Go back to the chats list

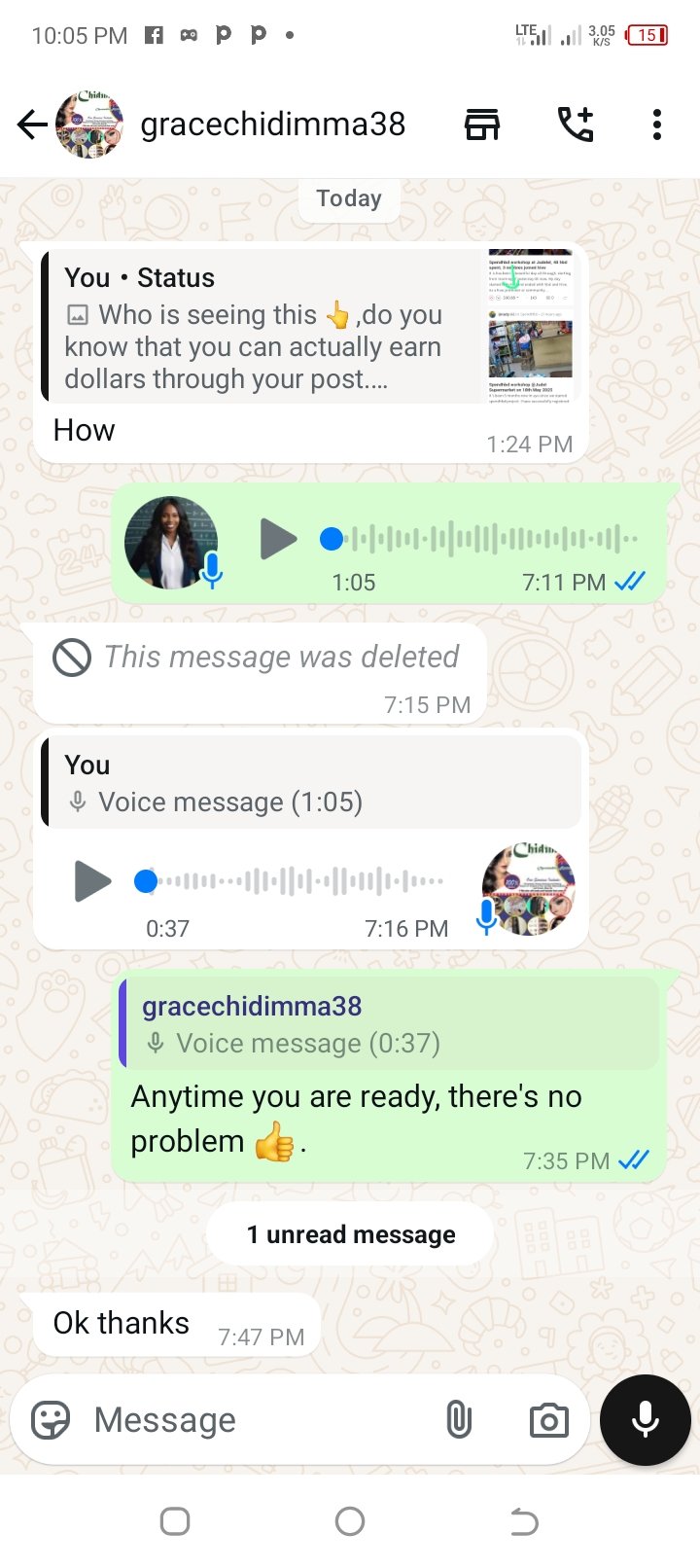point(32,125)
